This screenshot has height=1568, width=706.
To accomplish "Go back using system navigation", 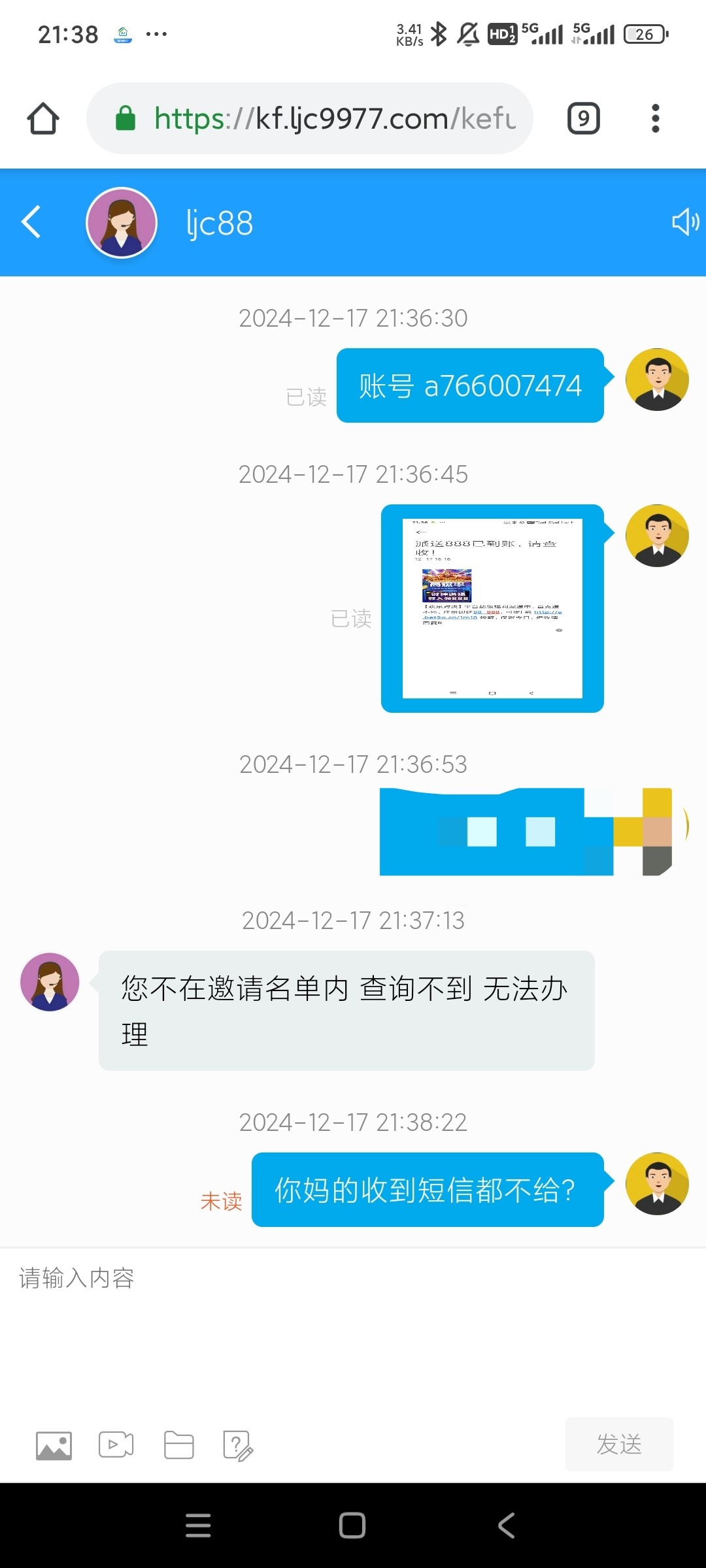I will click(507, 1526).
